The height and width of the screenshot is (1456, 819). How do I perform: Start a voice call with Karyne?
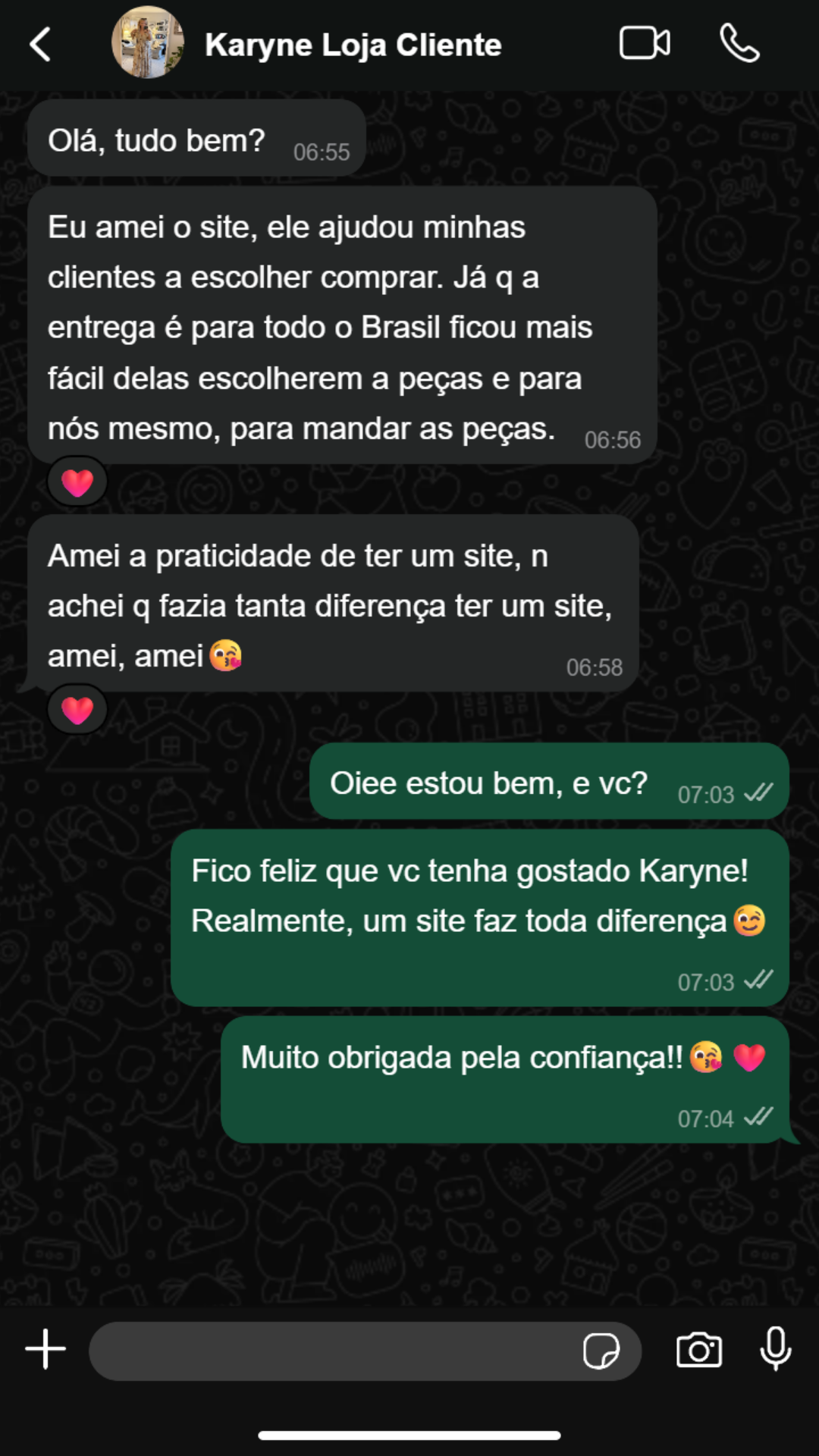click(739, 43)
